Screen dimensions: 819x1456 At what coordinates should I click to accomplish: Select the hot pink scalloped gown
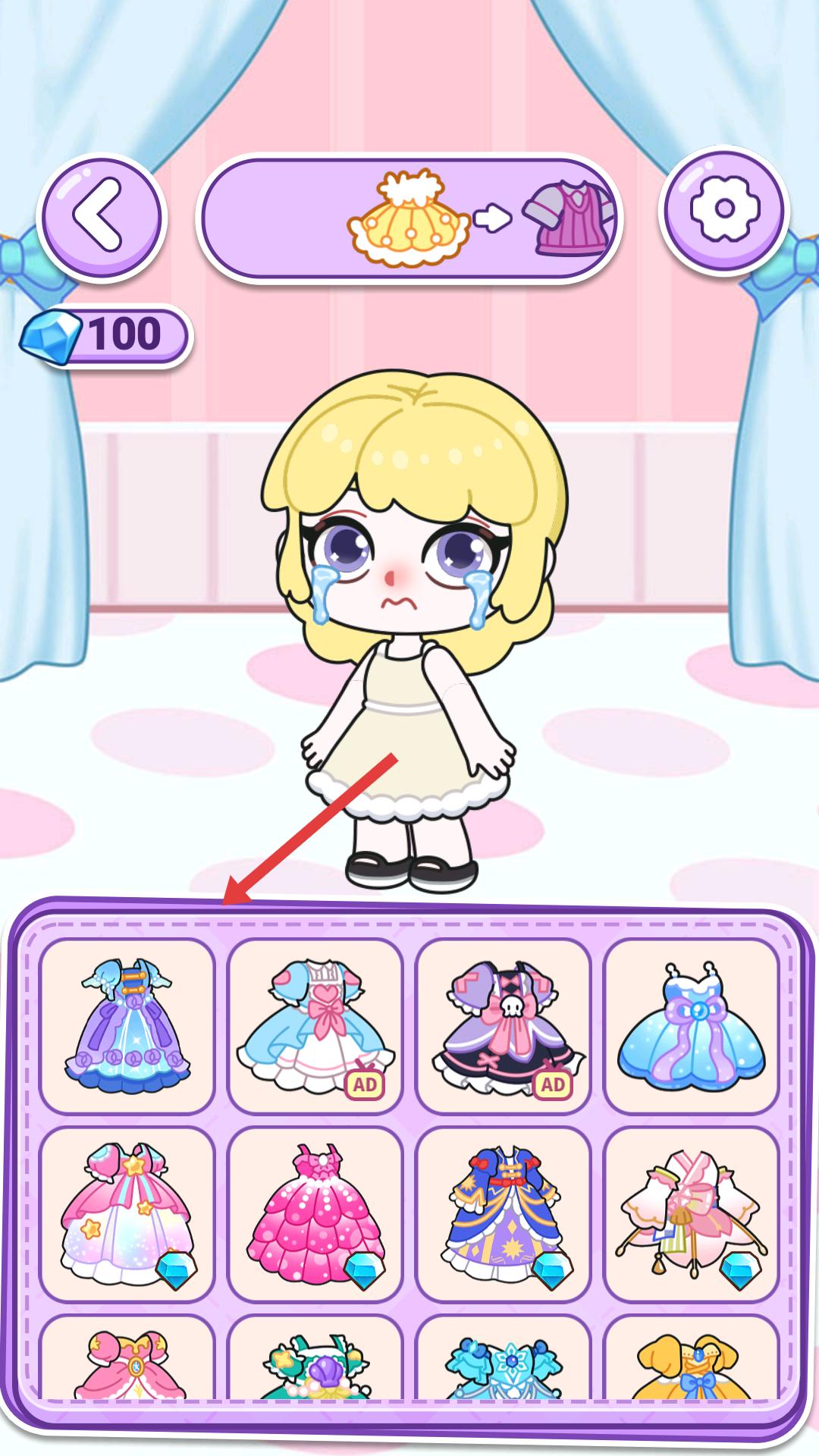click(x=315, y=1213)
